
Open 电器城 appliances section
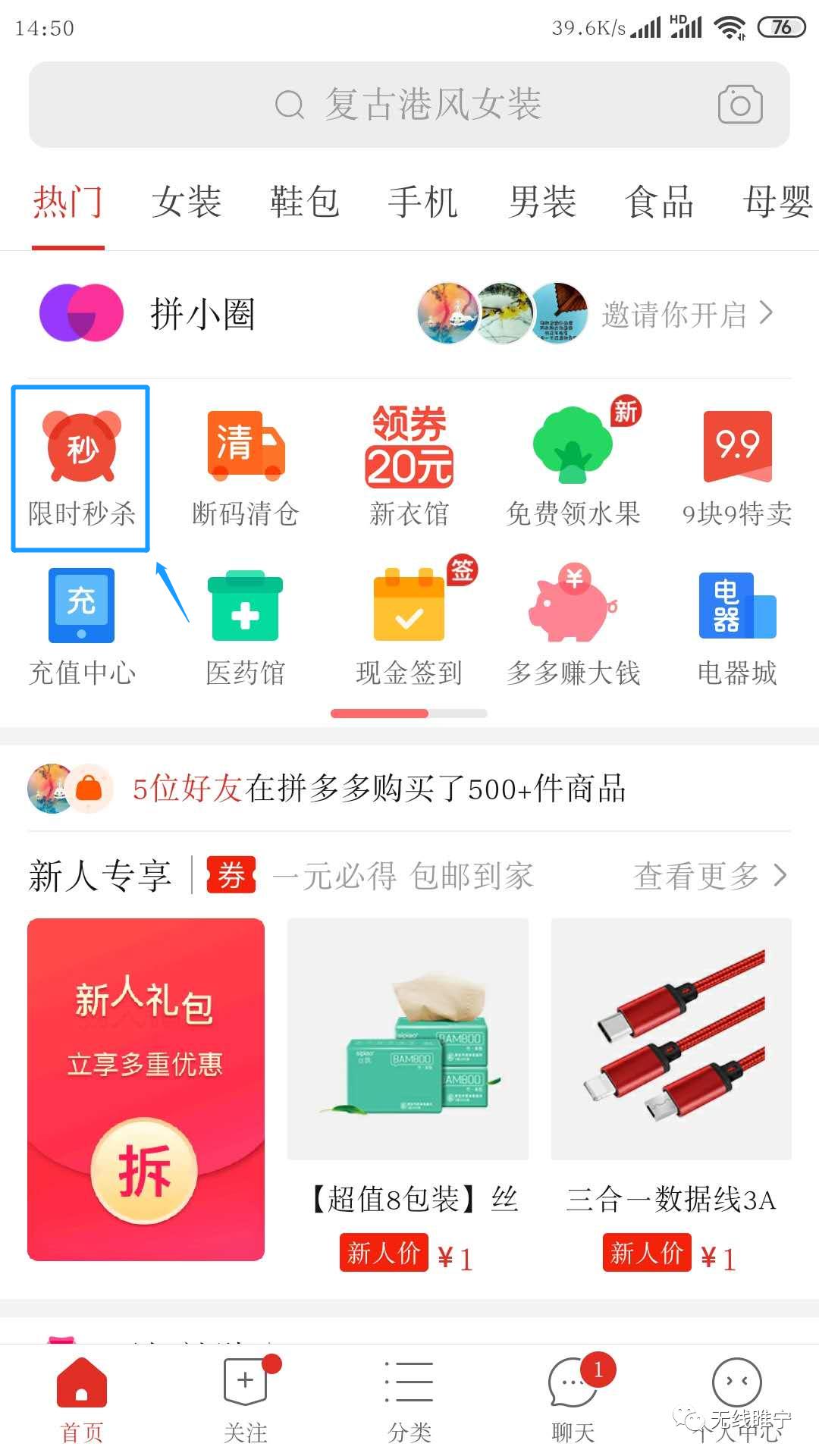tap(736, 627)
